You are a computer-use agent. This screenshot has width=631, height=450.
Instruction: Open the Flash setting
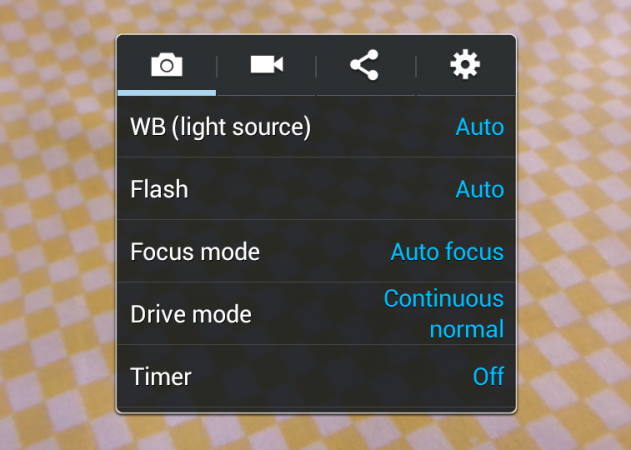316,189
